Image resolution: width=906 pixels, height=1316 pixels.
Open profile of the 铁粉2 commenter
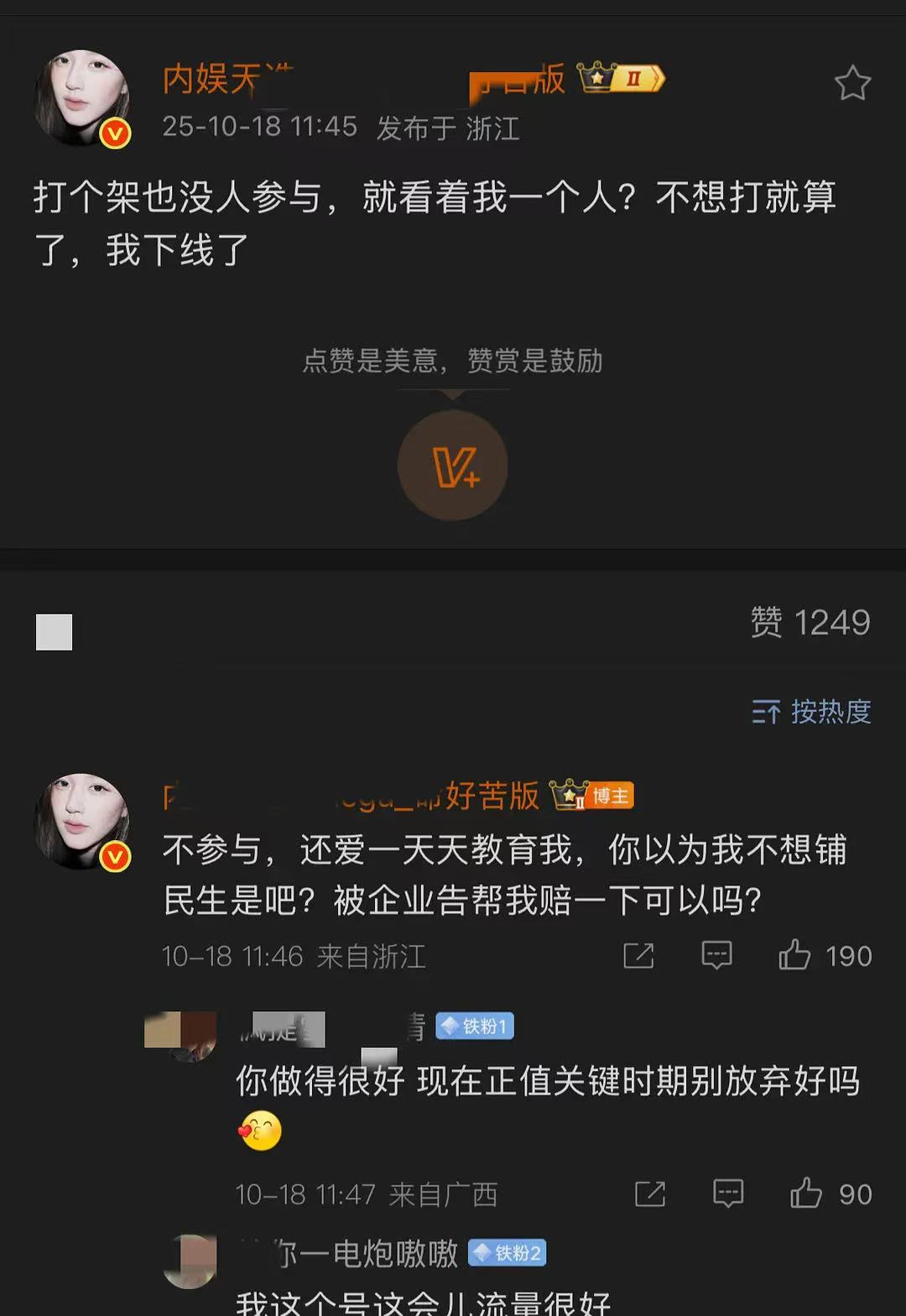[190, 1261]
